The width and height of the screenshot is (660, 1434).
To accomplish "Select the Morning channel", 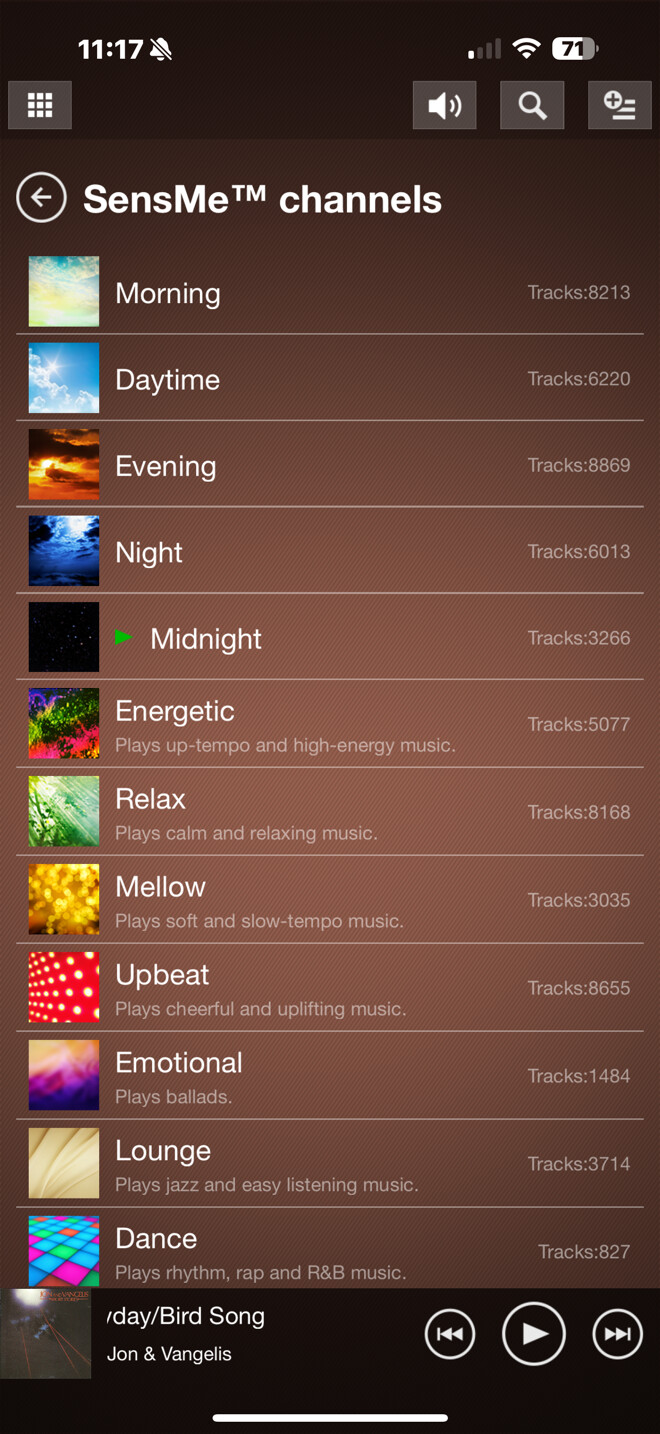I will point(330,292).
